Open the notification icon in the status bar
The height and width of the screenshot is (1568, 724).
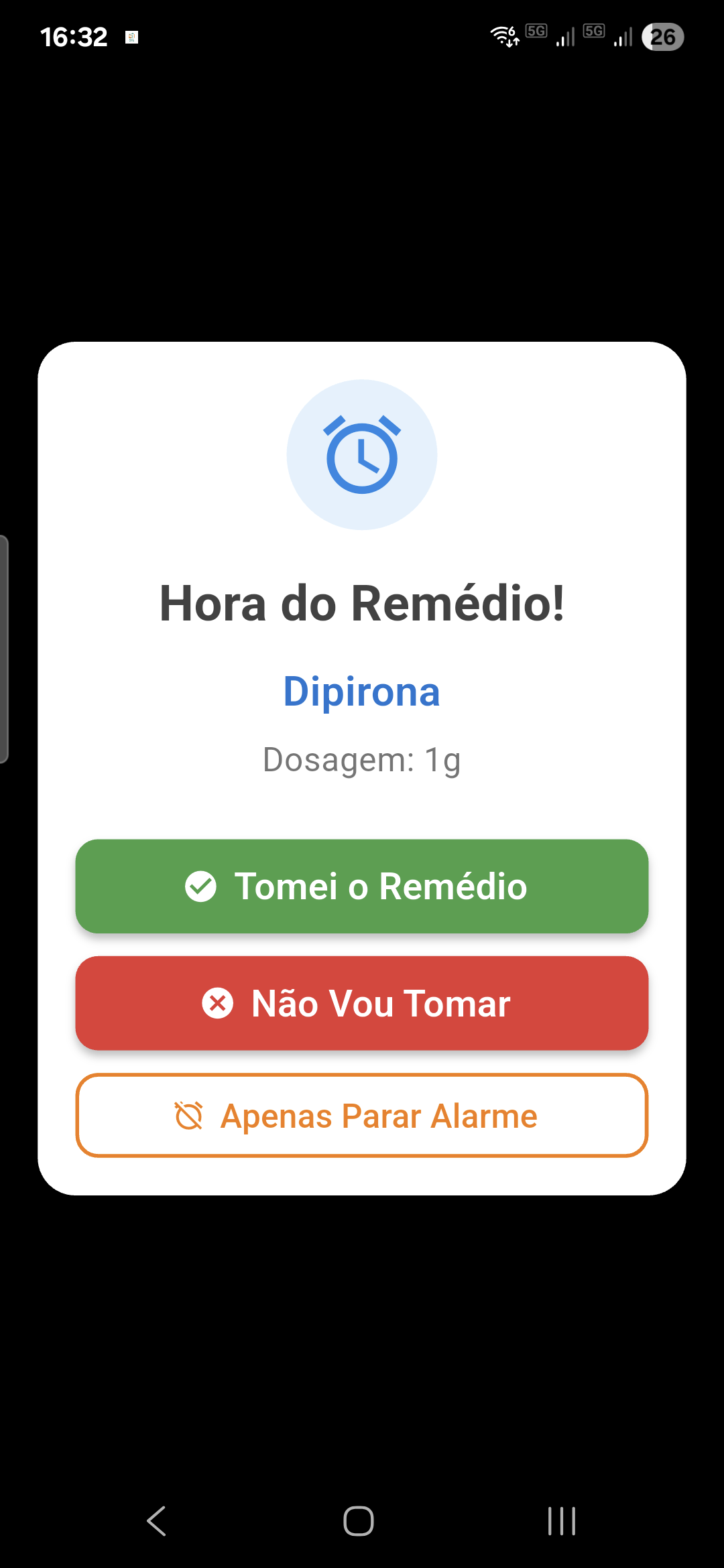132,37
